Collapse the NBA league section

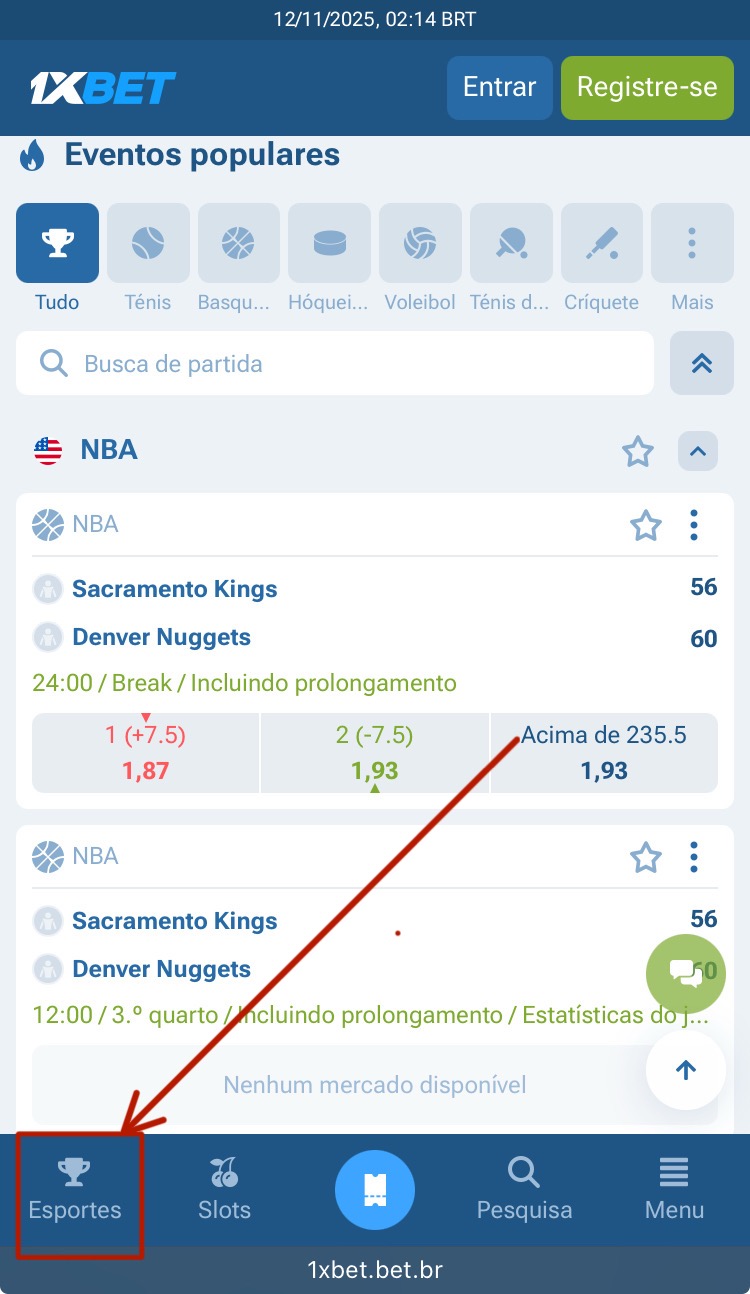[x=698, y=451]
